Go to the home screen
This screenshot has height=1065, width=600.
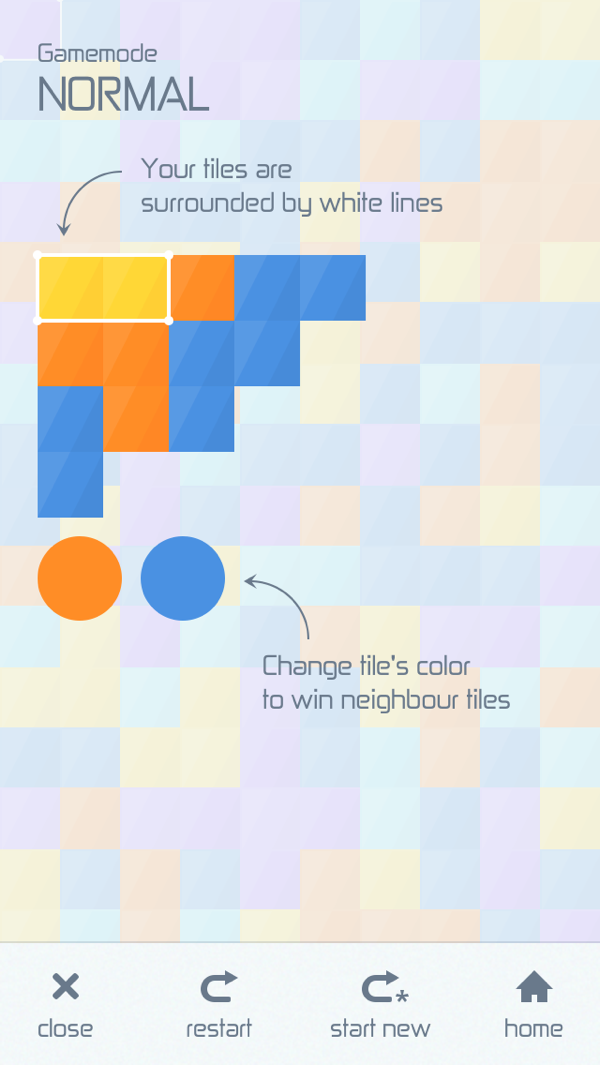click(533, 1003)
